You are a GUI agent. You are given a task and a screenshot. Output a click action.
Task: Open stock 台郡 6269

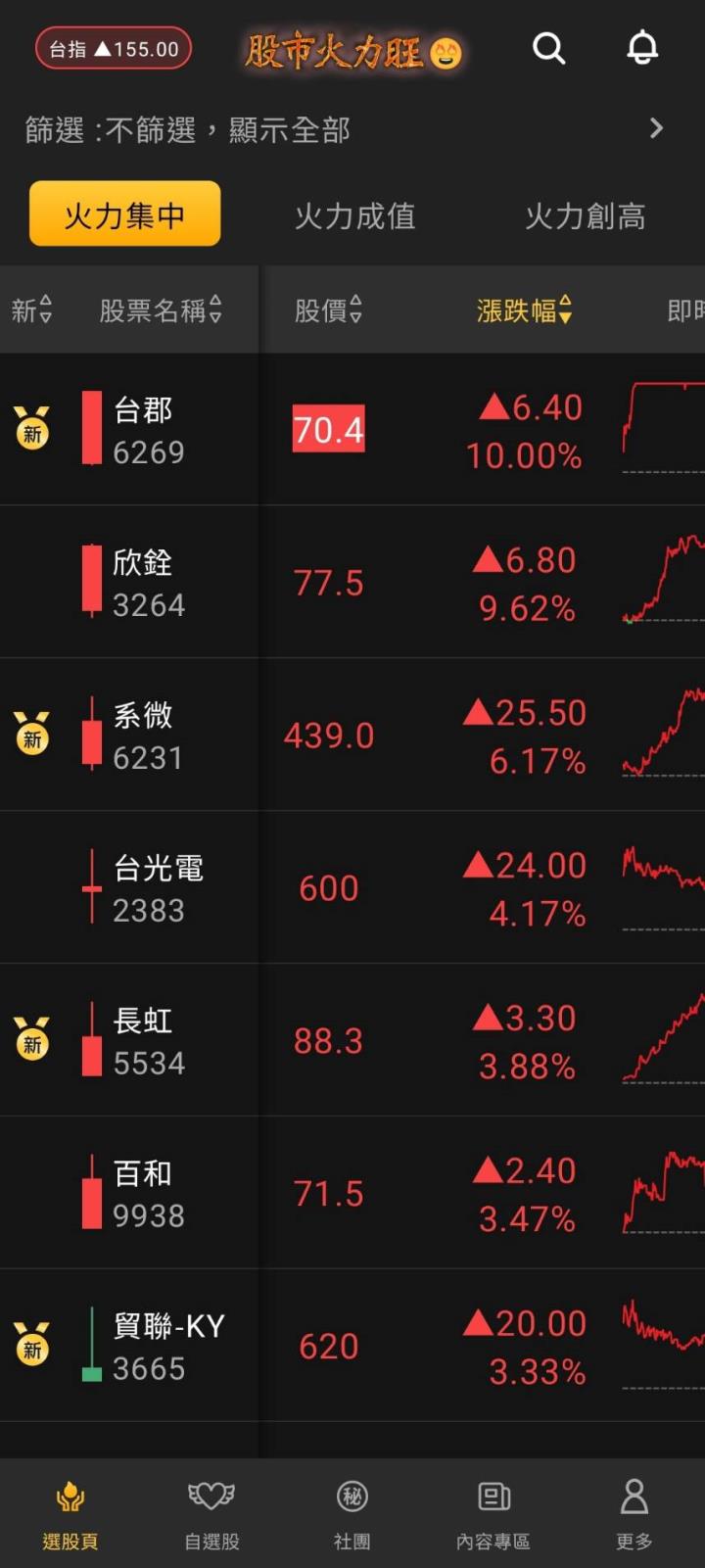352,429
